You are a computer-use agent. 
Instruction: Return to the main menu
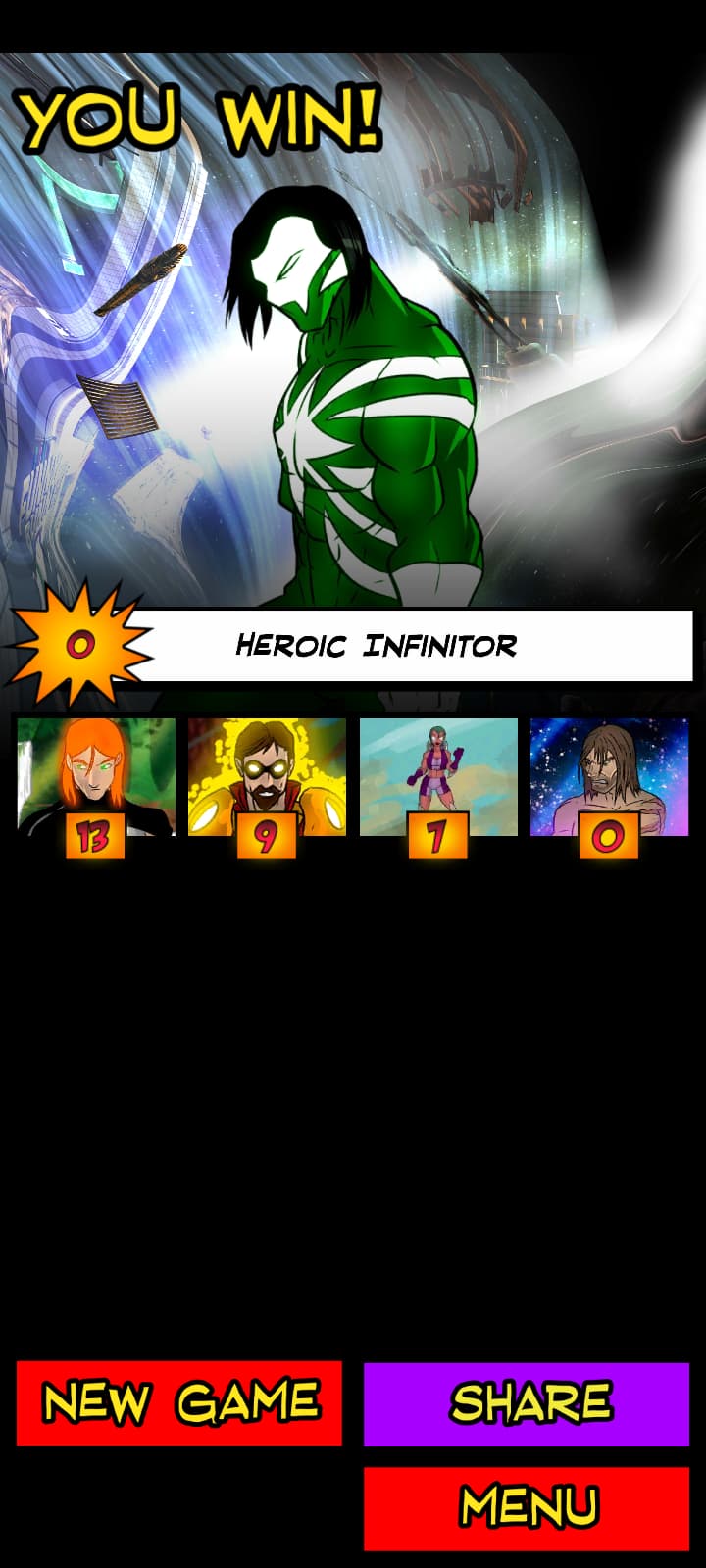tap(527, 1508)
